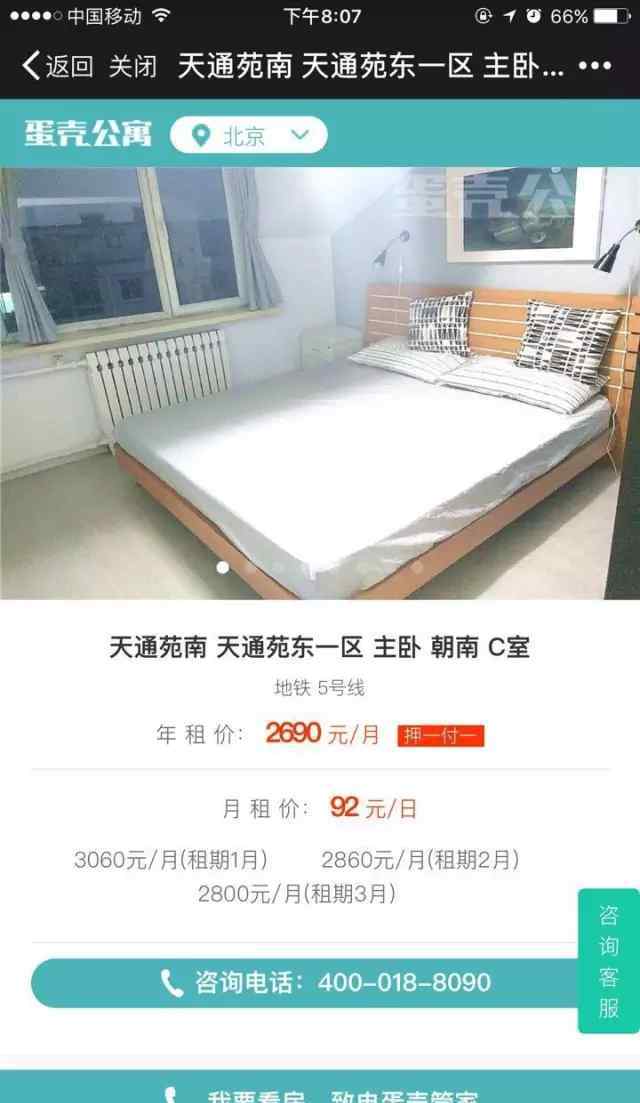Viewport: 640px width, 1103px height.
Task: Open 咨询客服 side button
Action: click(608, 961)
